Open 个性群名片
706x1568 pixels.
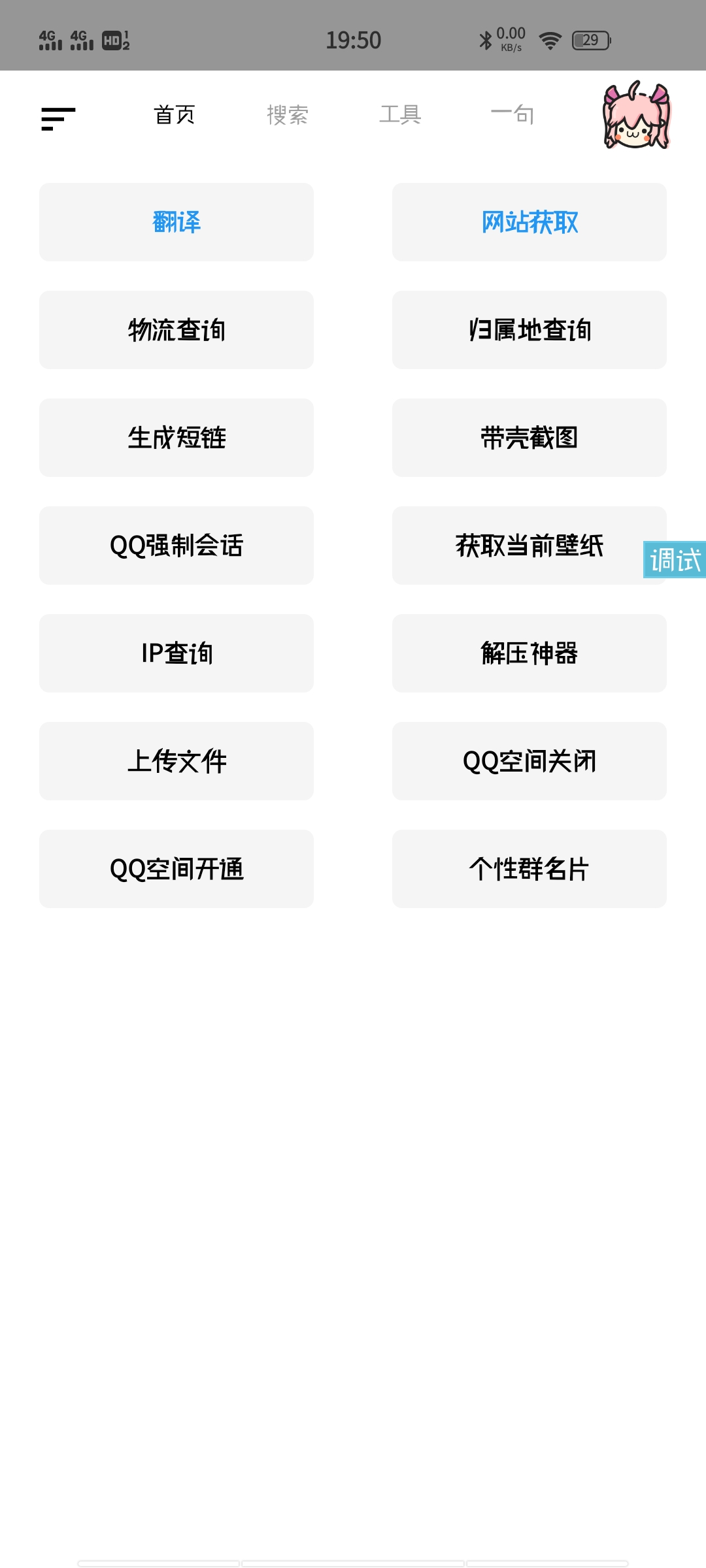tap(529, 869)
